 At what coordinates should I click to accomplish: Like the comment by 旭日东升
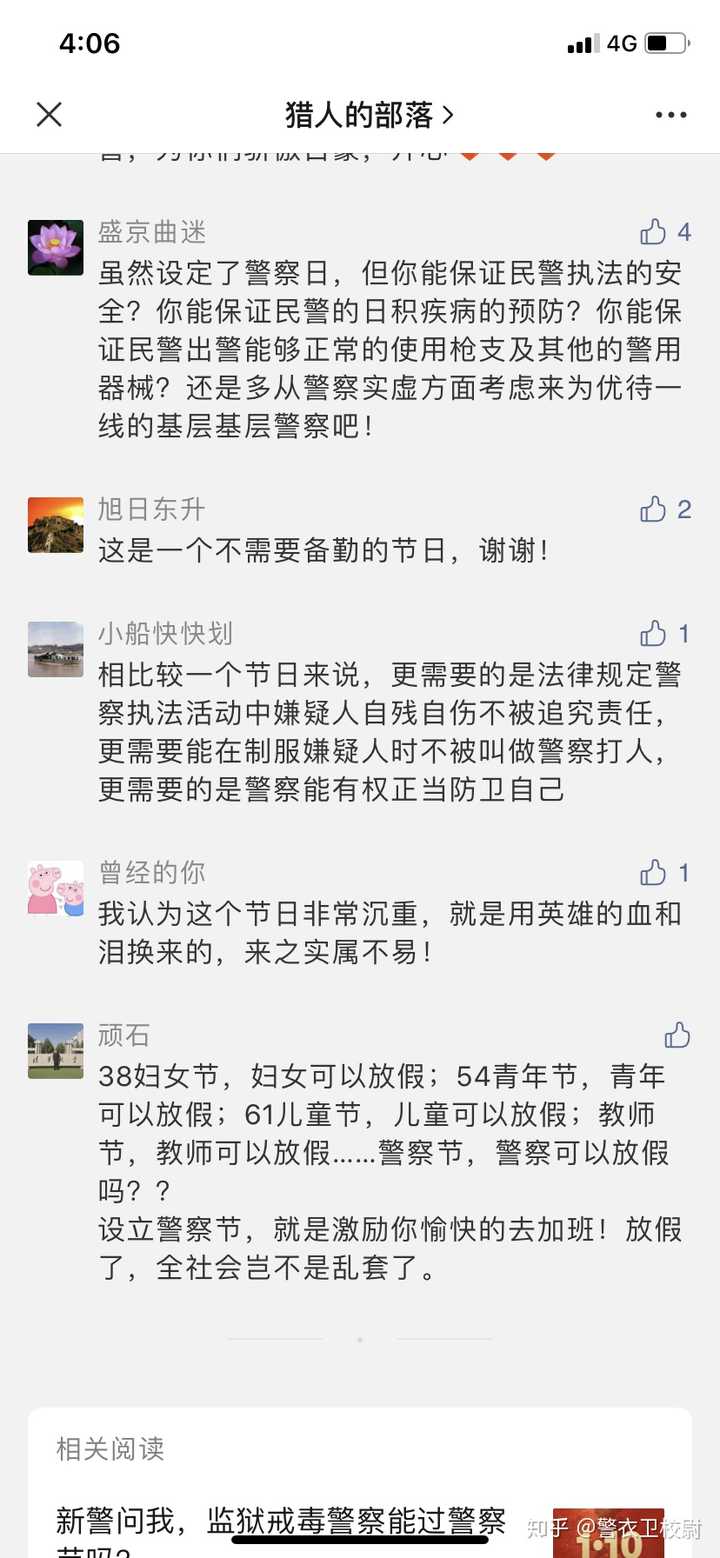coord(654,509)
